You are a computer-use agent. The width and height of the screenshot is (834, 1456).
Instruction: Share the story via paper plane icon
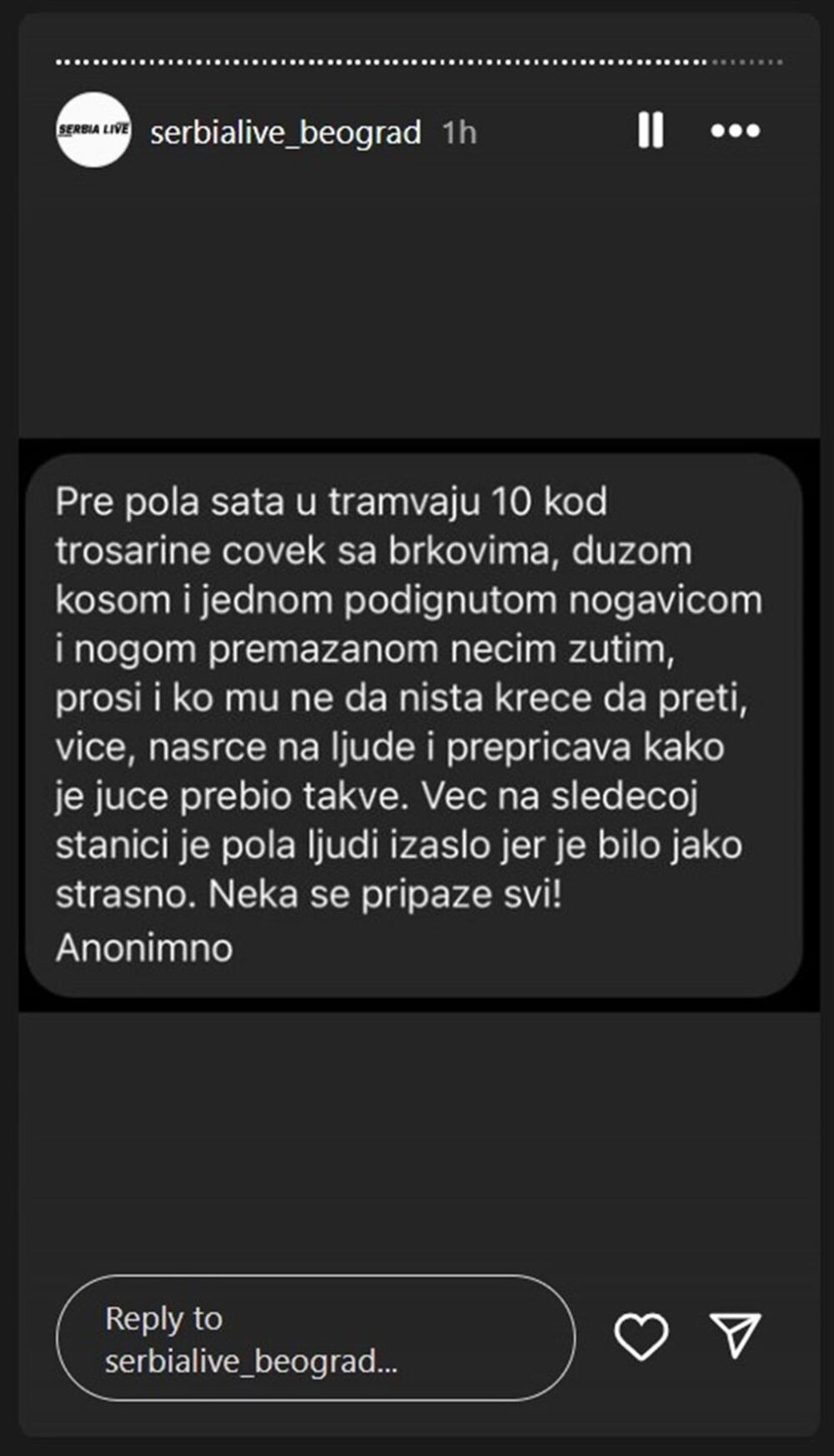735,1334
